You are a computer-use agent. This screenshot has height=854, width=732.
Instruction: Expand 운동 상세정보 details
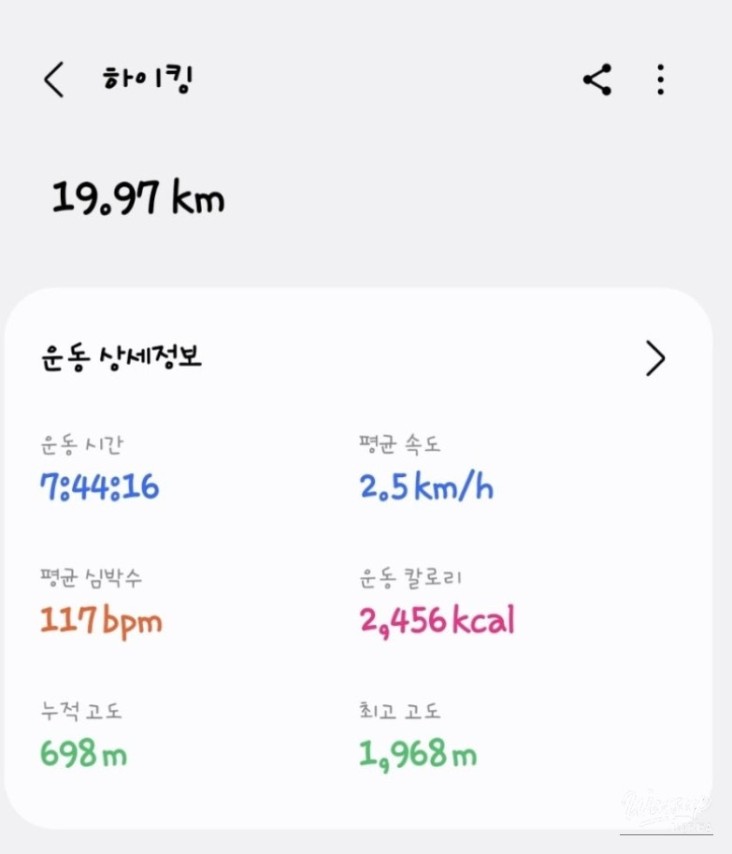655,358
